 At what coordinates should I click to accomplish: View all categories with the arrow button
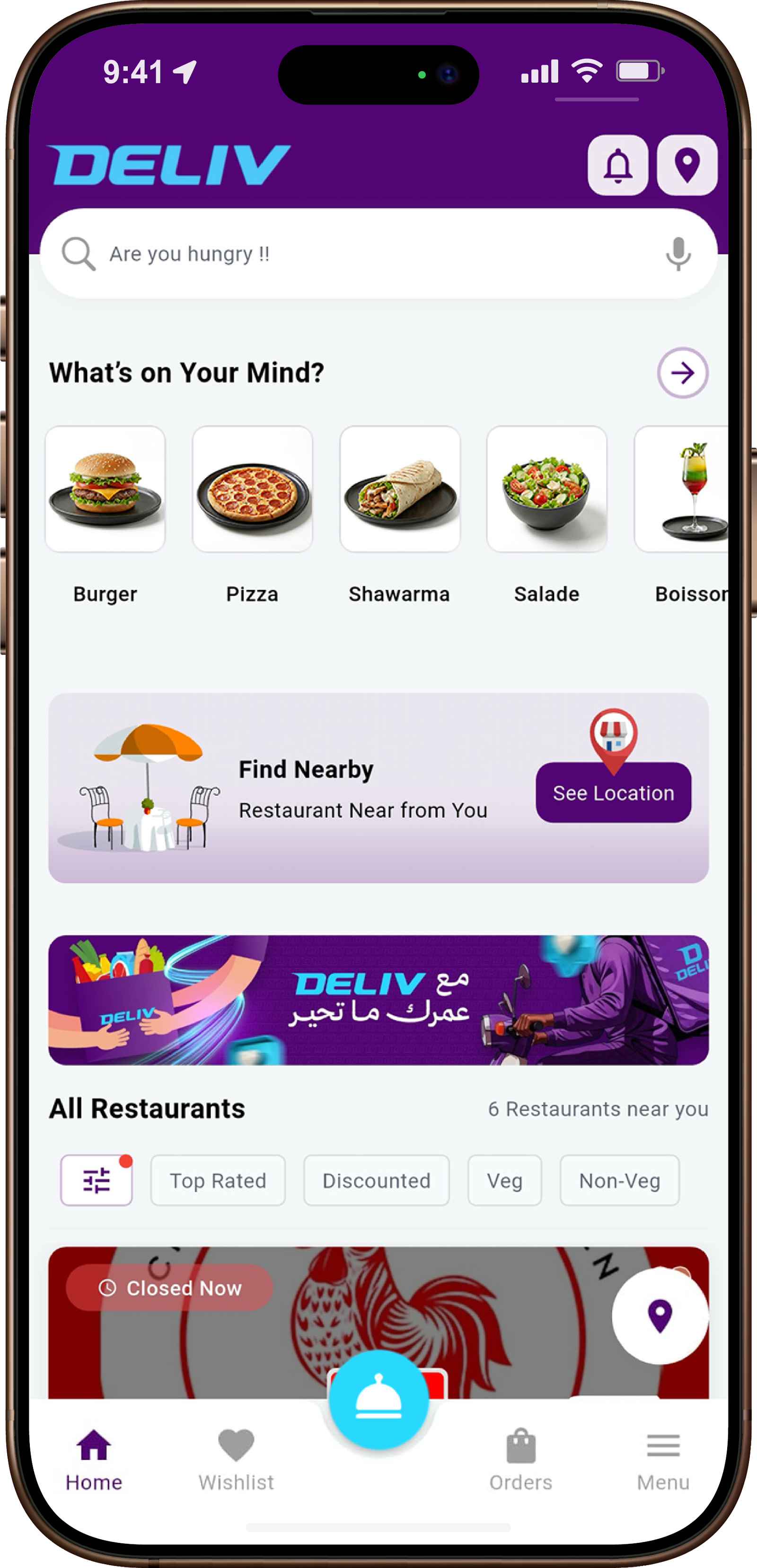[682, 373]
